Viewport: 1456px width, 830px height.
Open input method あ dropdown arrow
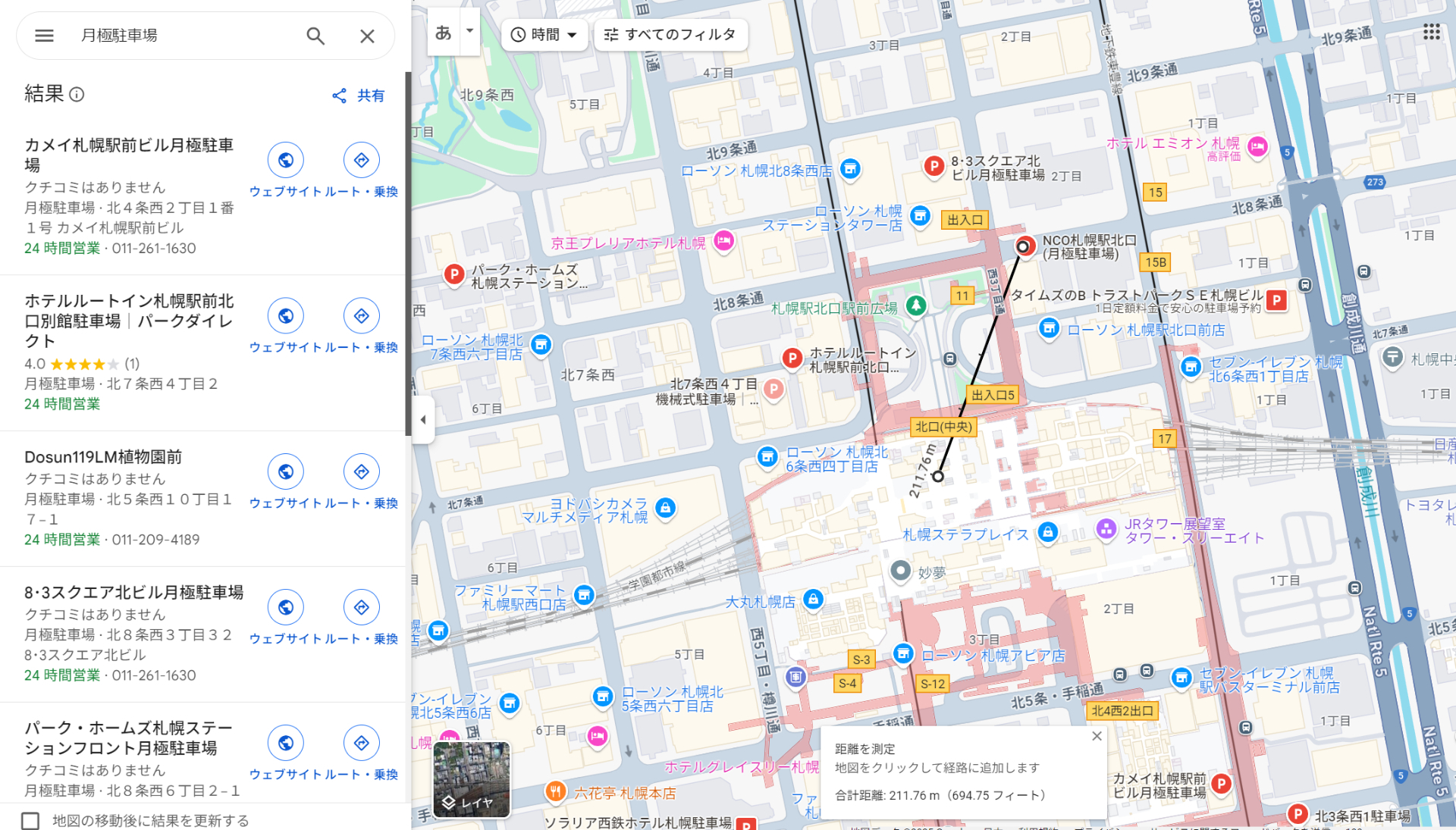(x=470, y=32)
